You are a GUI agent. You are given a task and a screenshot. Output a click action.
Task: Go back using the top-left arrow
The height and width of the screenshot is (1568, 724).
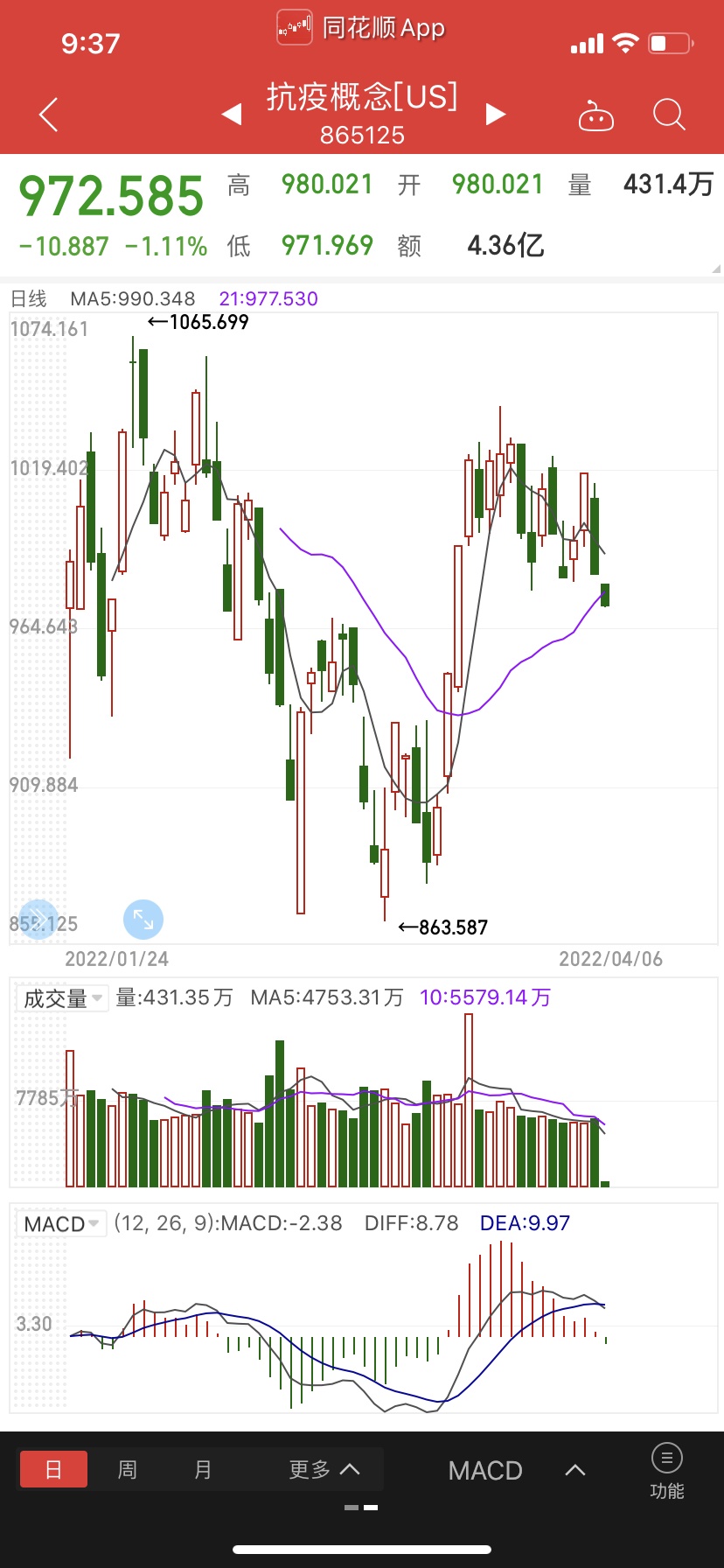tap(49, 115)
